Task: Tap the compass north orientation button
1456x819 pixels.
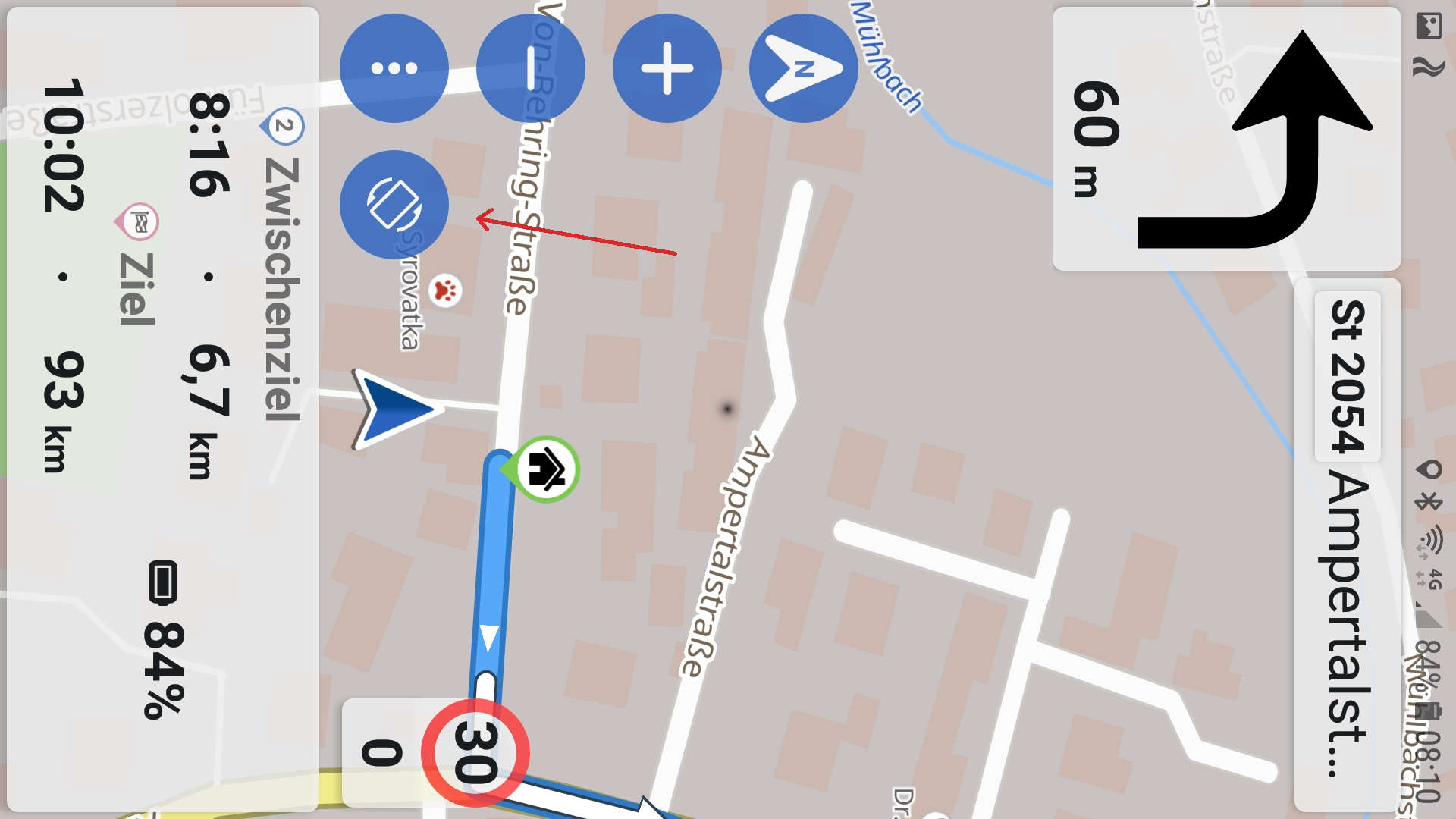Action: click(x=803, y=68)
